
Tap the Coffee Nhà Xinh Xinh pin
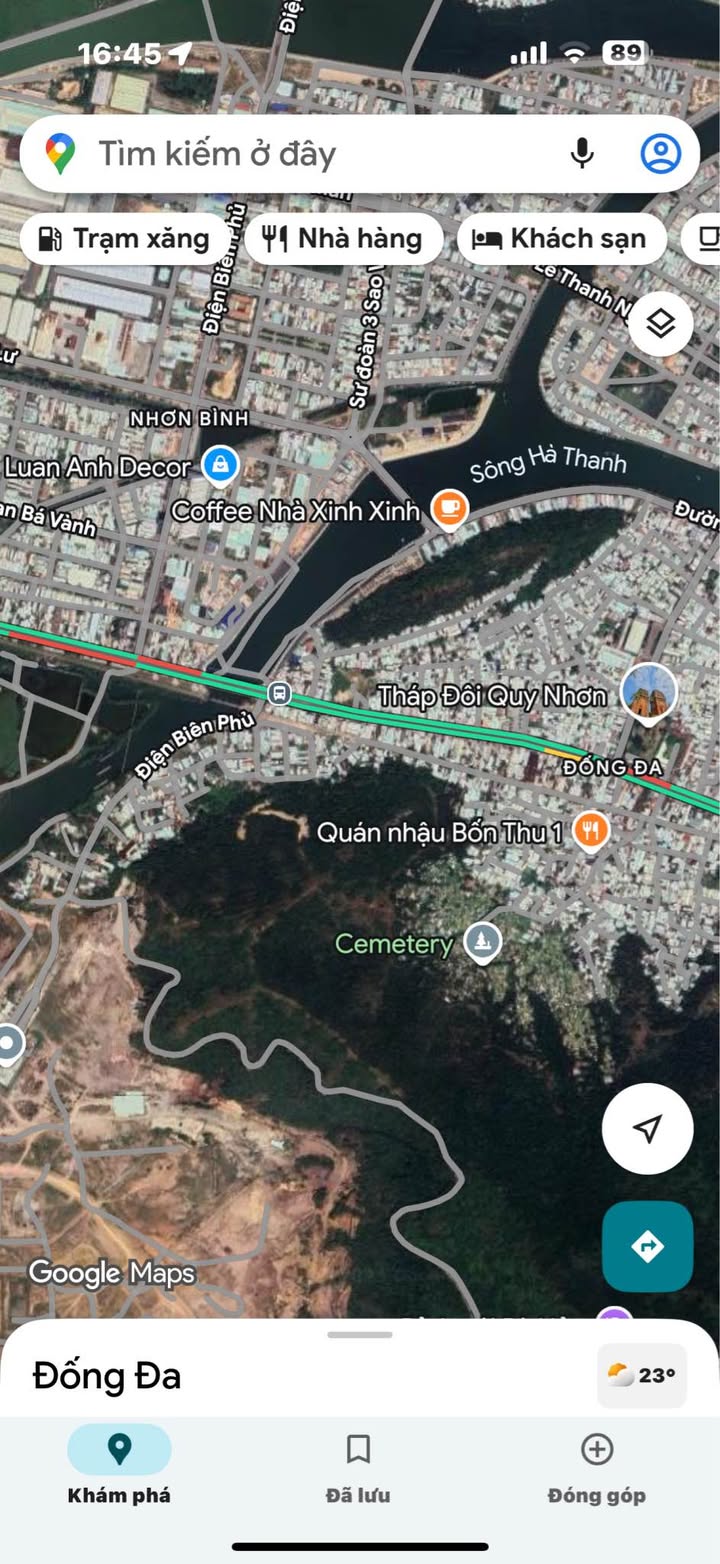pyautogui.click(x=449, y=509)
